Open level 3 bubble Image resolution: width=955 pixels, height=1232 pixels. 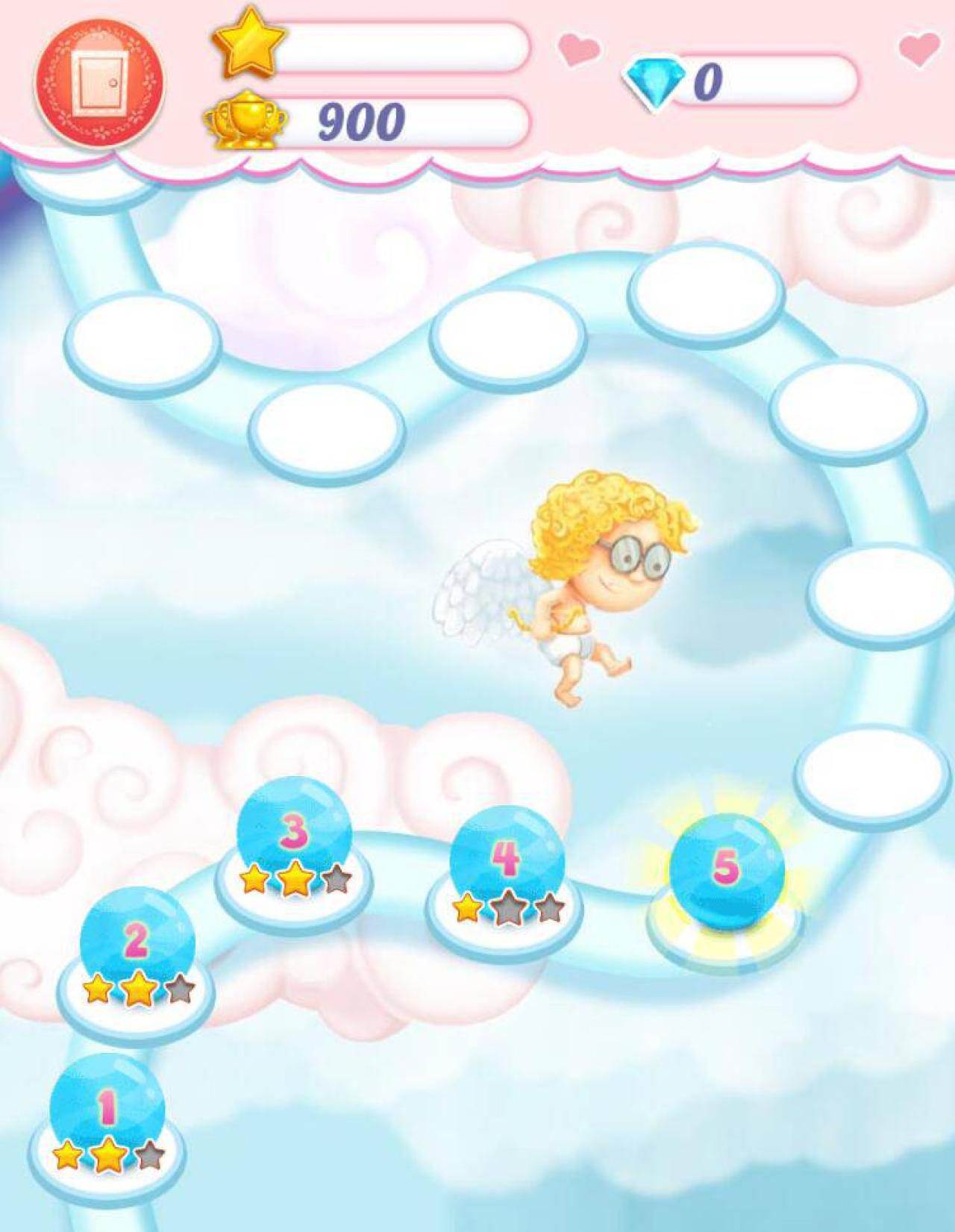point(294,834)
